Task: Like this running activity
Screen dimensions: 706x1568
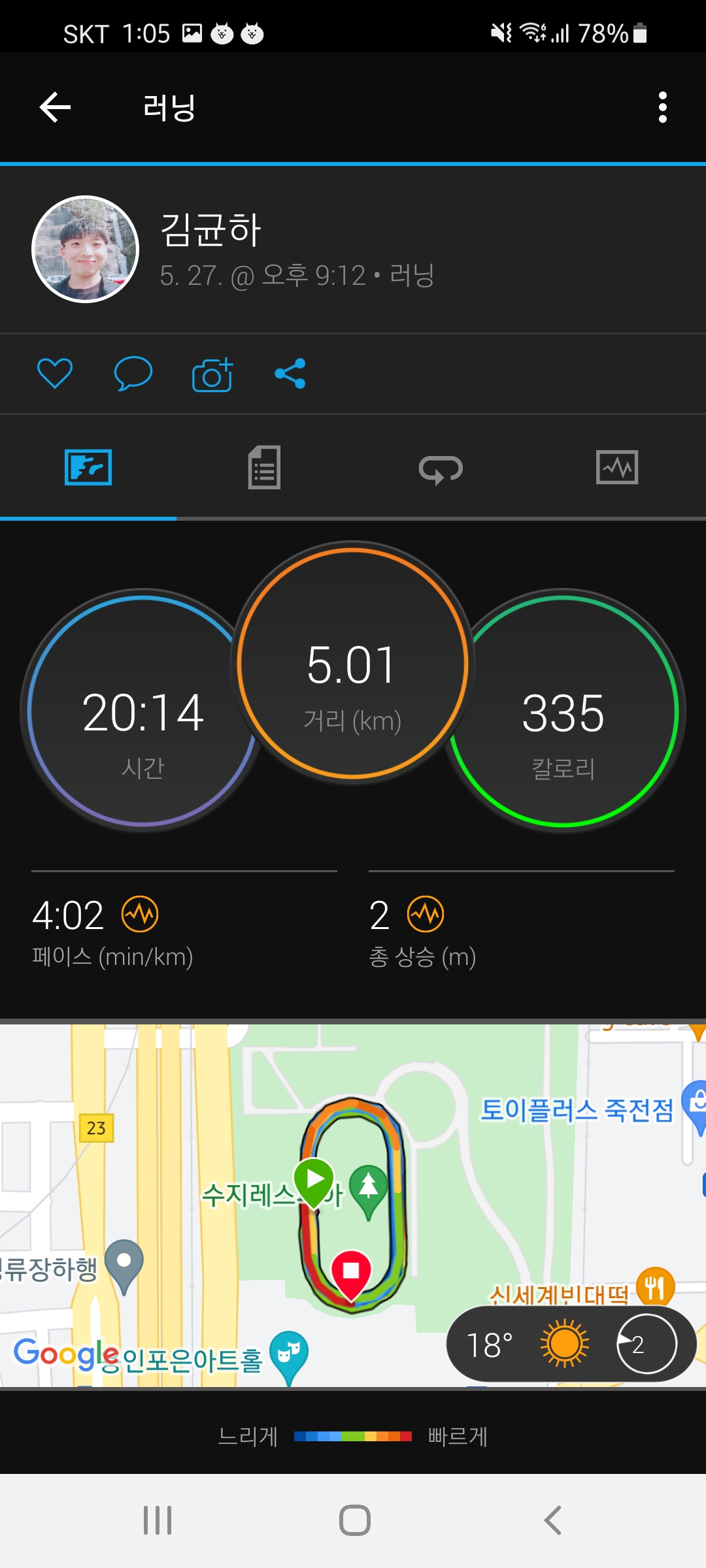Action: pos(55,374)
